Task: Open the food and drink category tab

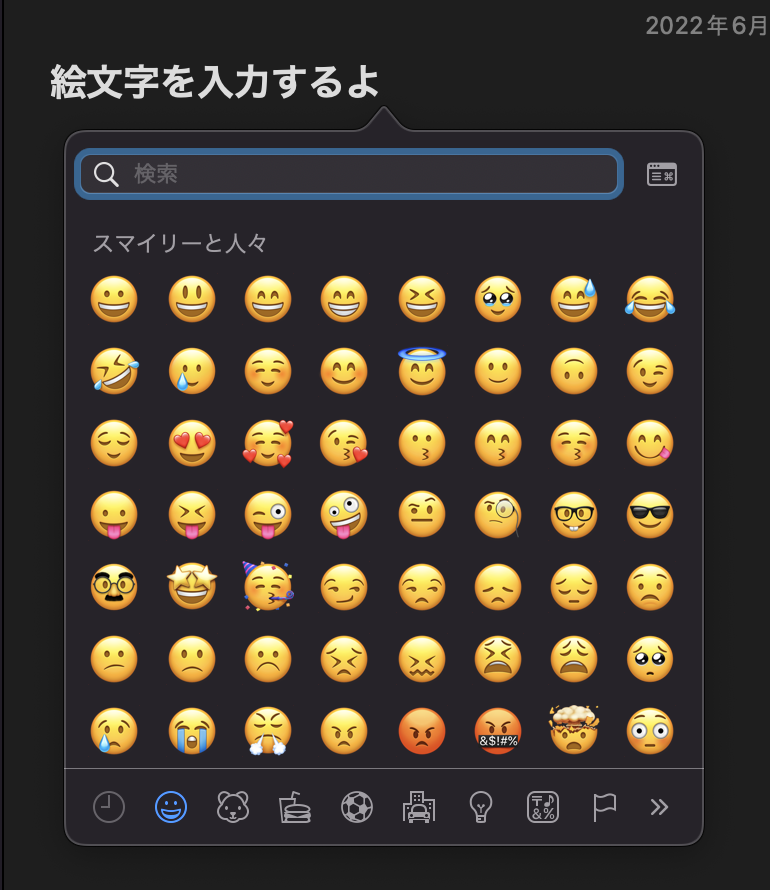Action: (x=295, y=806)
